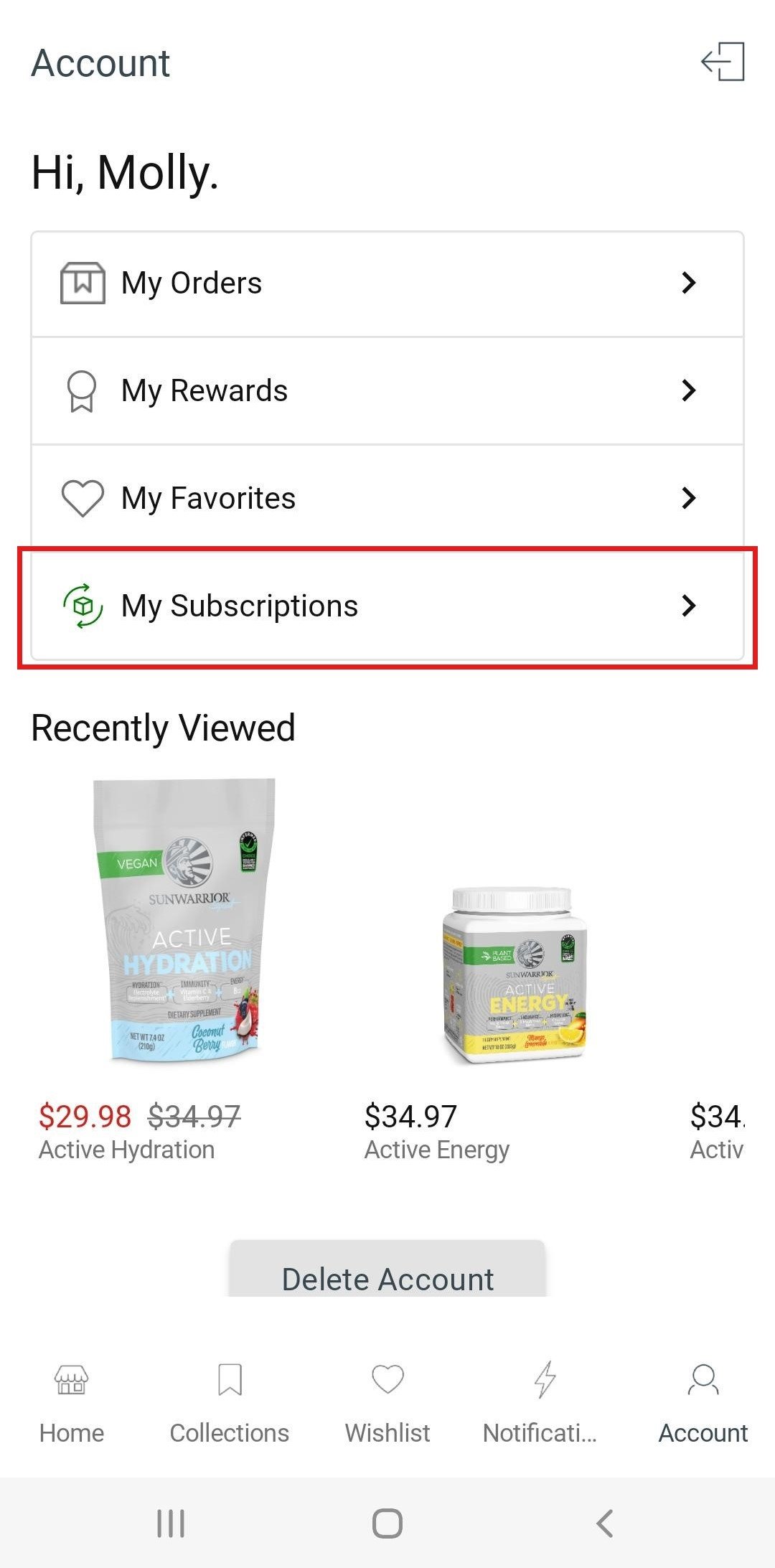775x1568 pixels.
Task: Open the Active Hydration product
Action: coord(185,970)
